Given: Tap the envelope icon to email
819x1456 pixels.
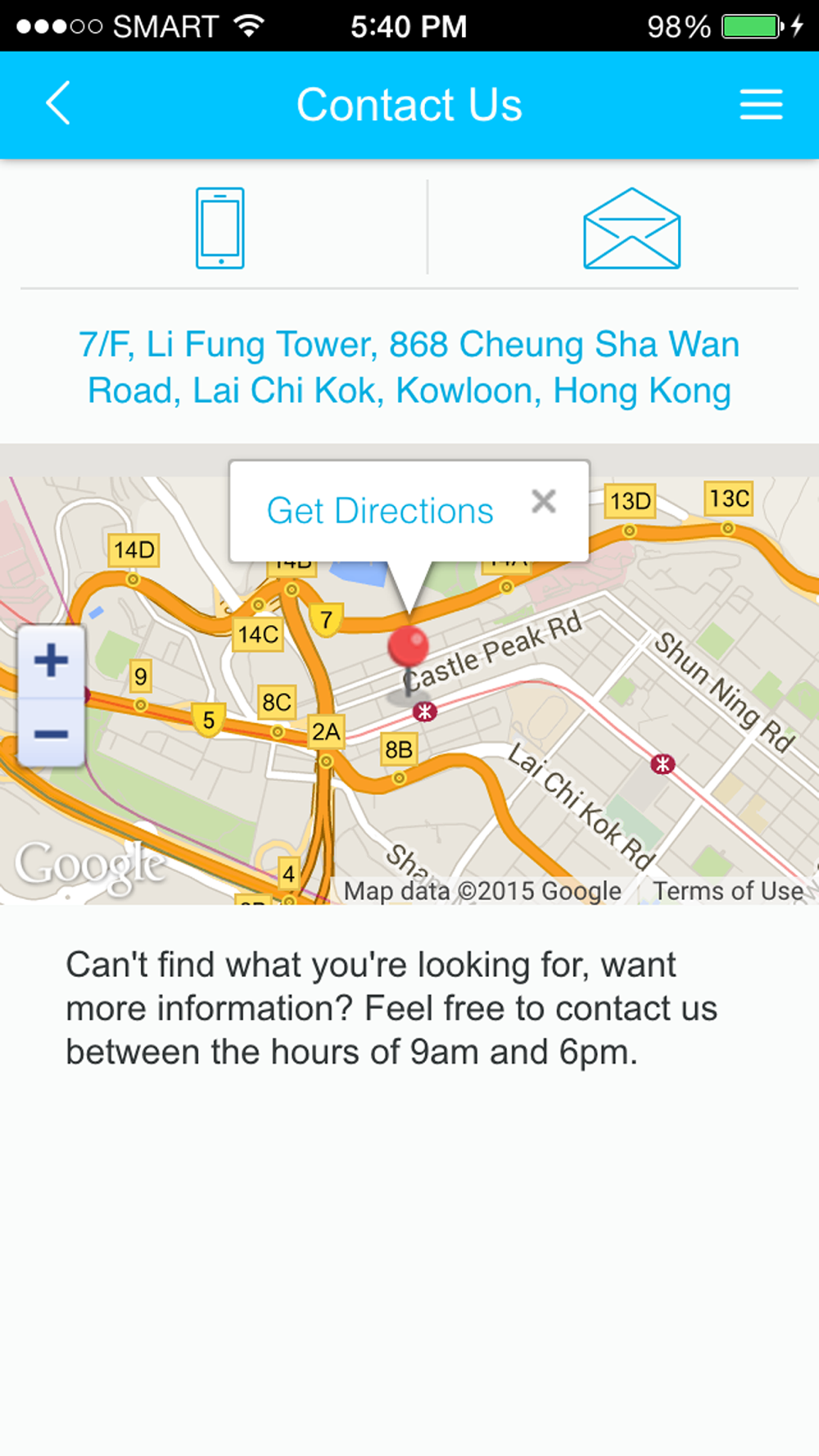Looking at the screenshot, I should coord(631,228).
